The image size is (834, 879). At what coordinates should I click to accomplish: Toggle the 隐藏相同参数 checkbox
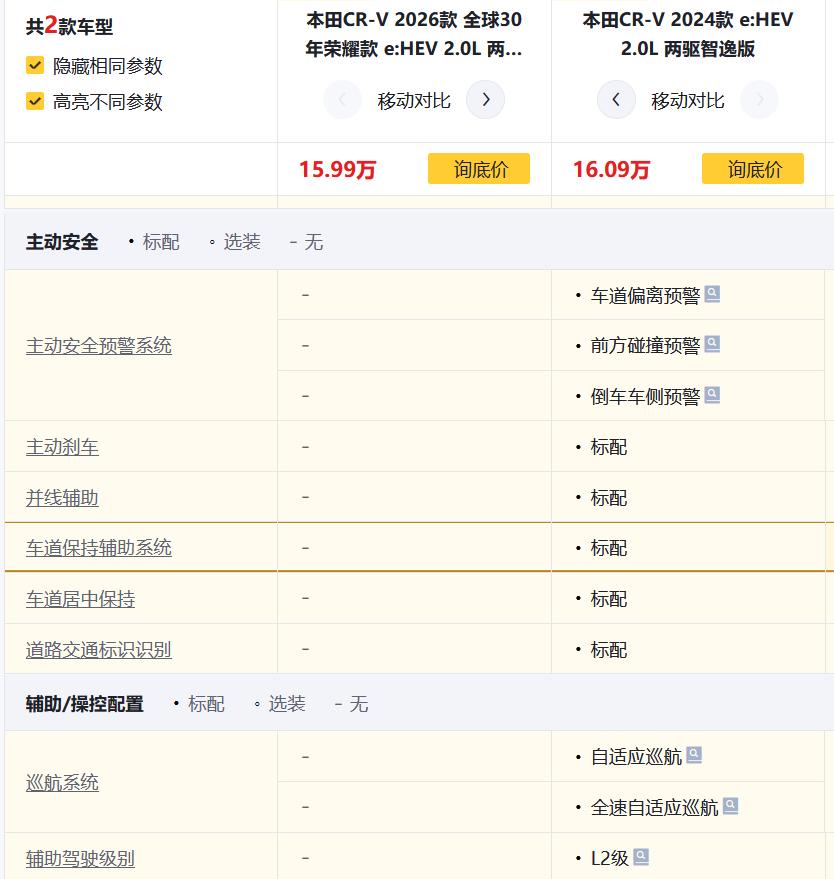(x=35, y=66)
